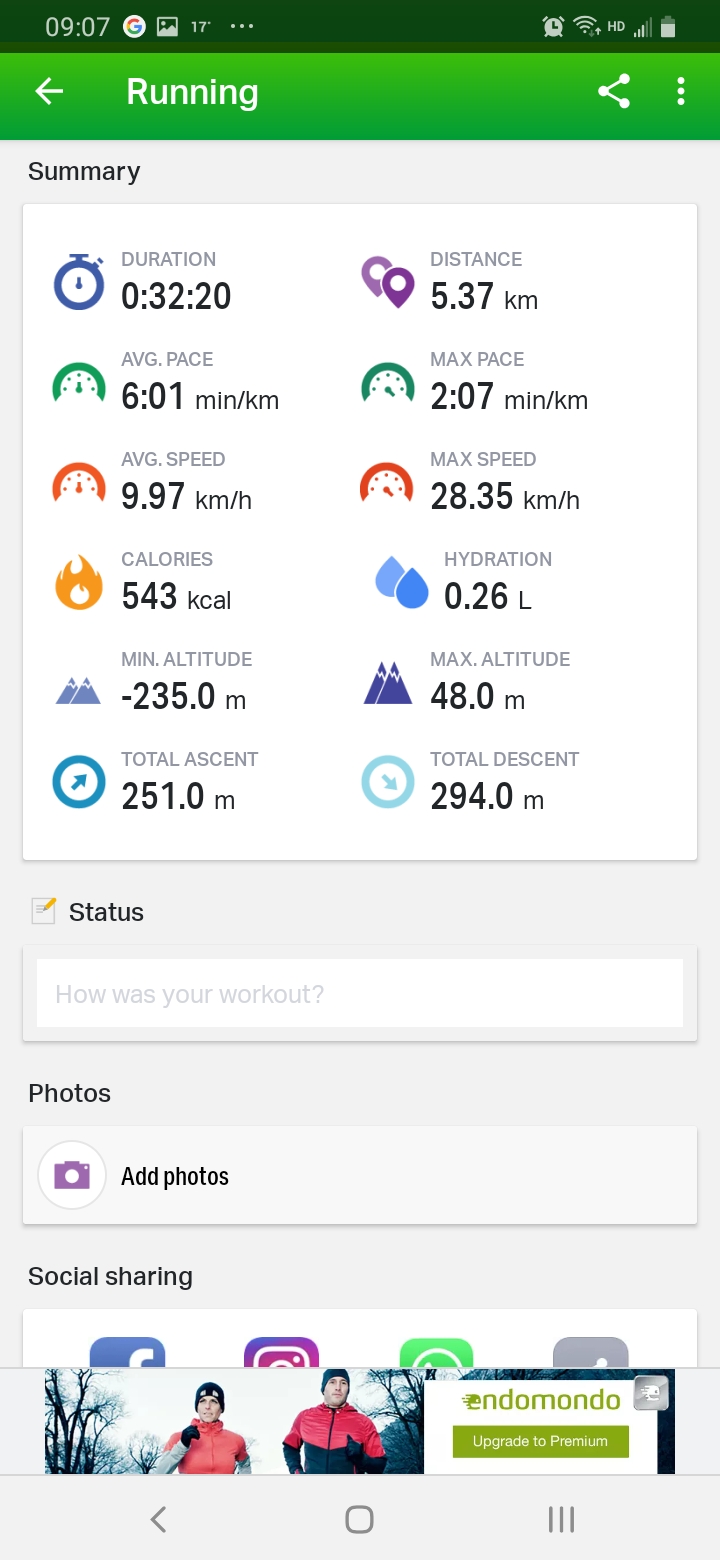720x1560 pixels.
Task: Share the workout to Facebook
Action: click(x=128, y=1352)
